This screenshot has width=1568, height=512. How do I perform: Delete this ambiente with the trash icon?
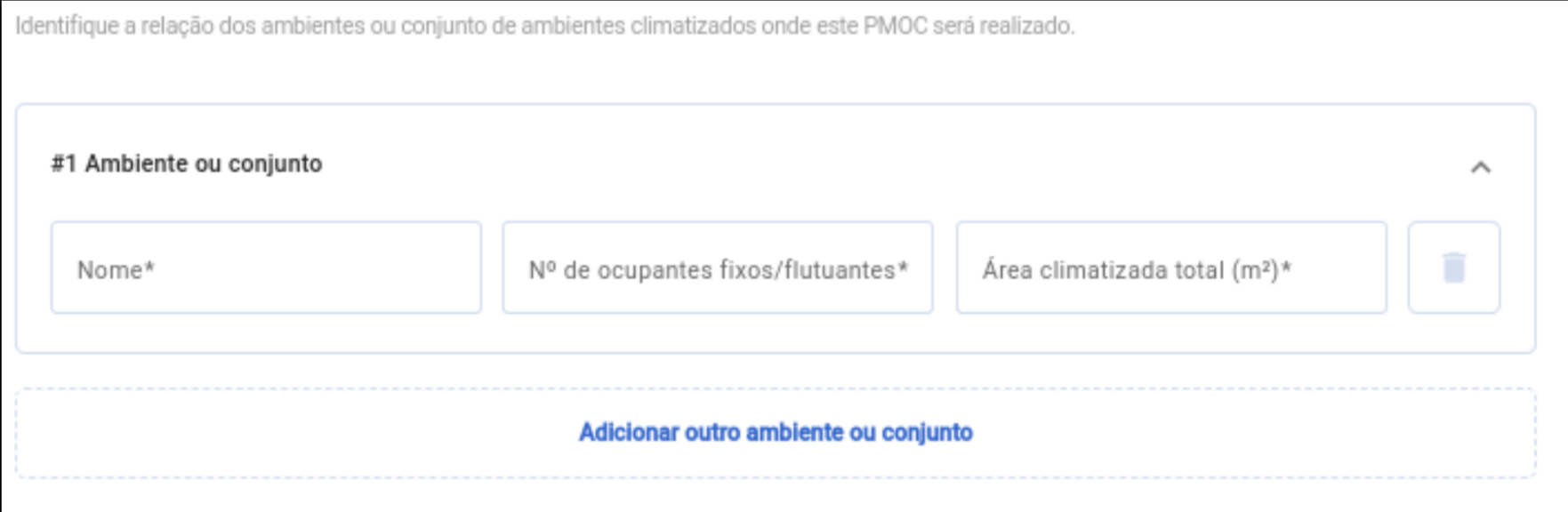pyautogui.click(x=1453, y=268)
